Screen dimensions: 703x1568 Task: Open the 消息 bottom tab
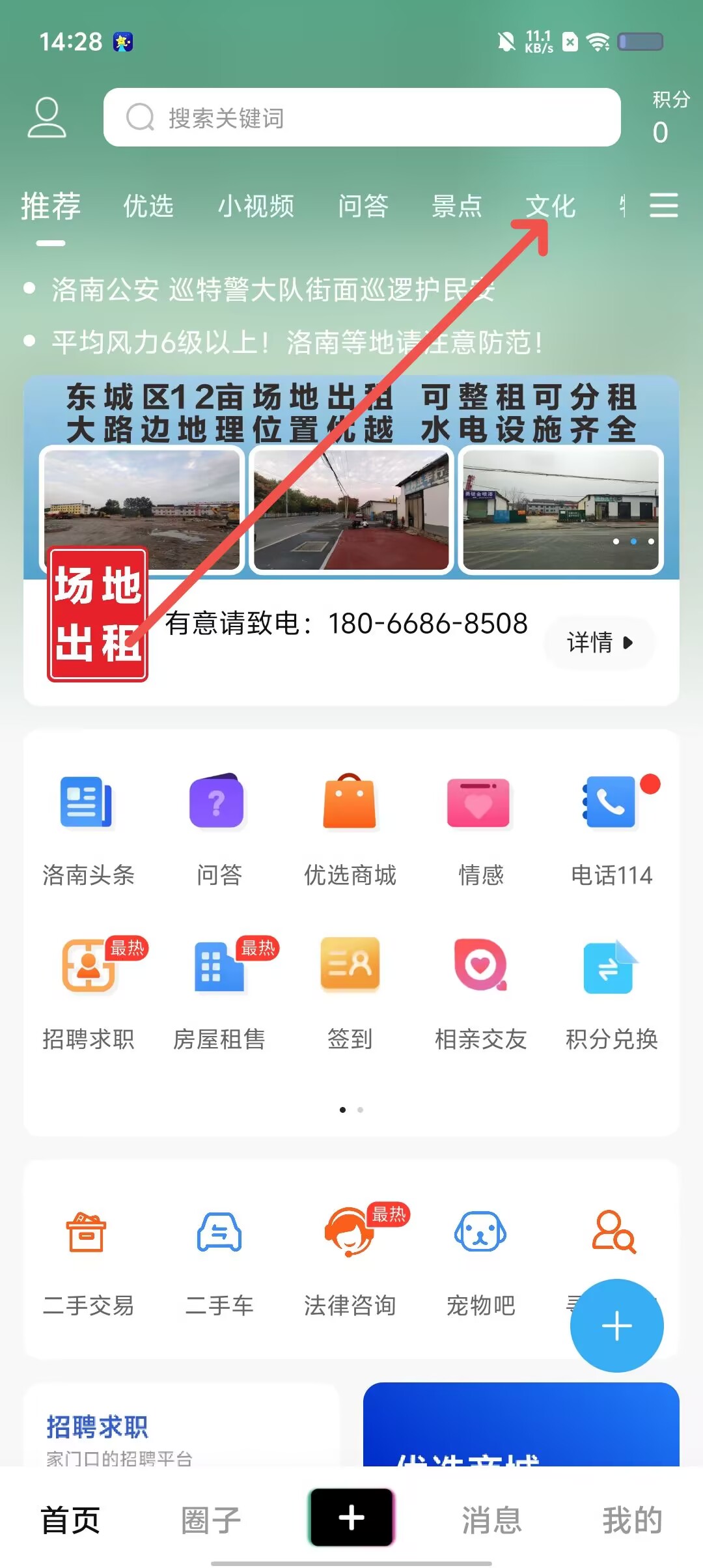click(x=491, y=1520)
